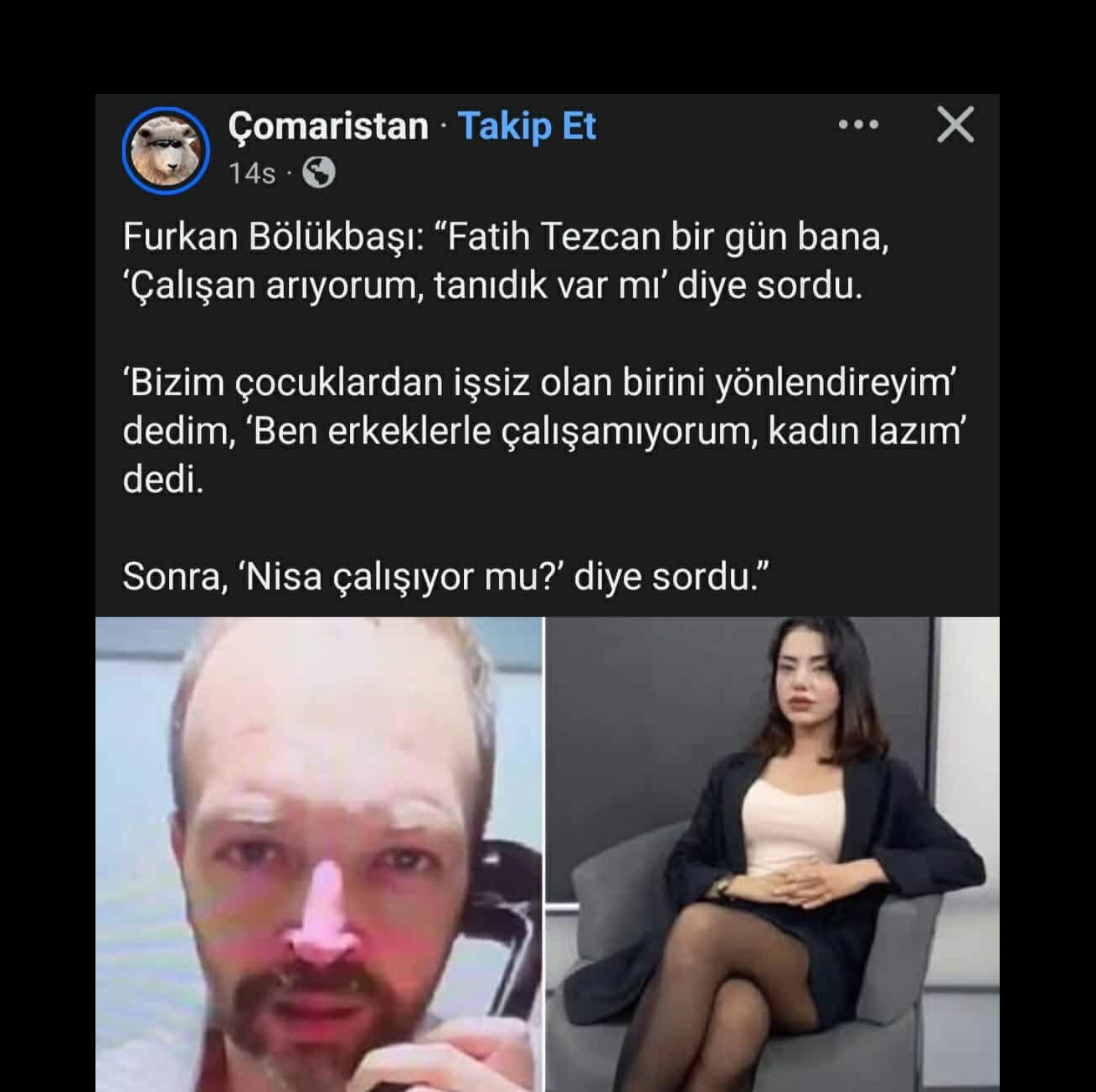This screenshot has width=1096, height=1092.
Task: Dismiss the post with the X
Action: [x=955, y=125]
